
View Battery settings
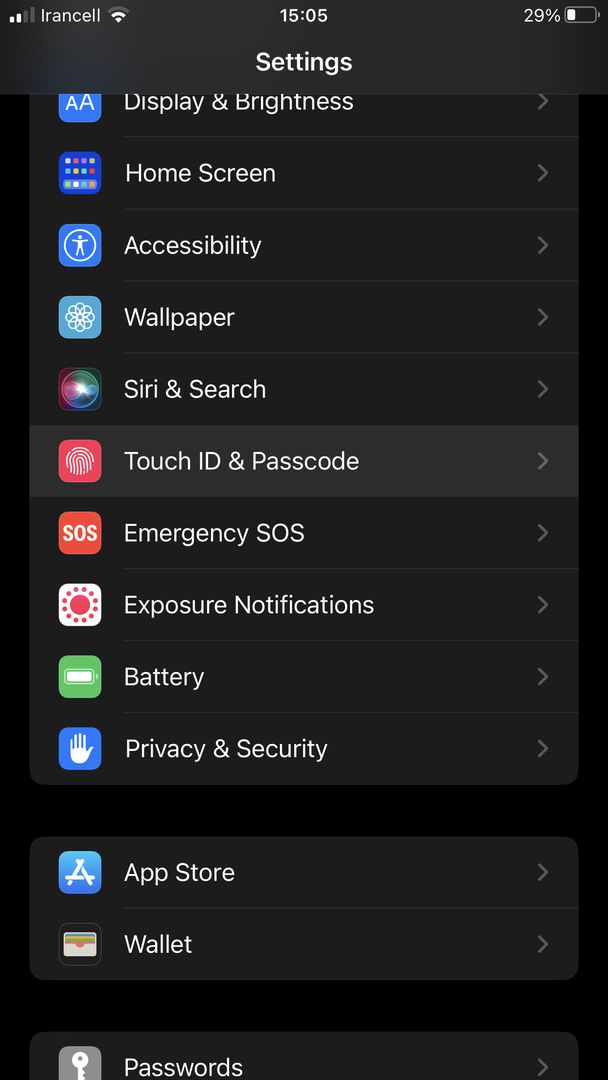tap(304, 677)
